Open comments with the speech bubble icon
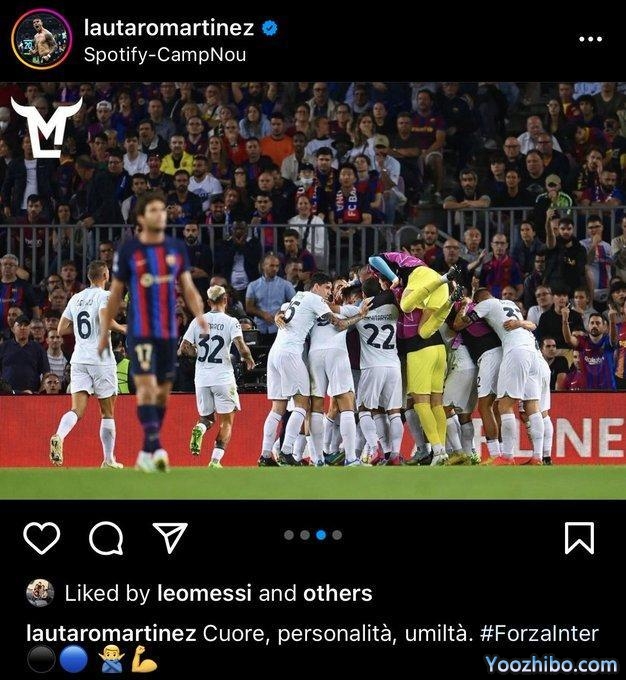 point(105,538)
